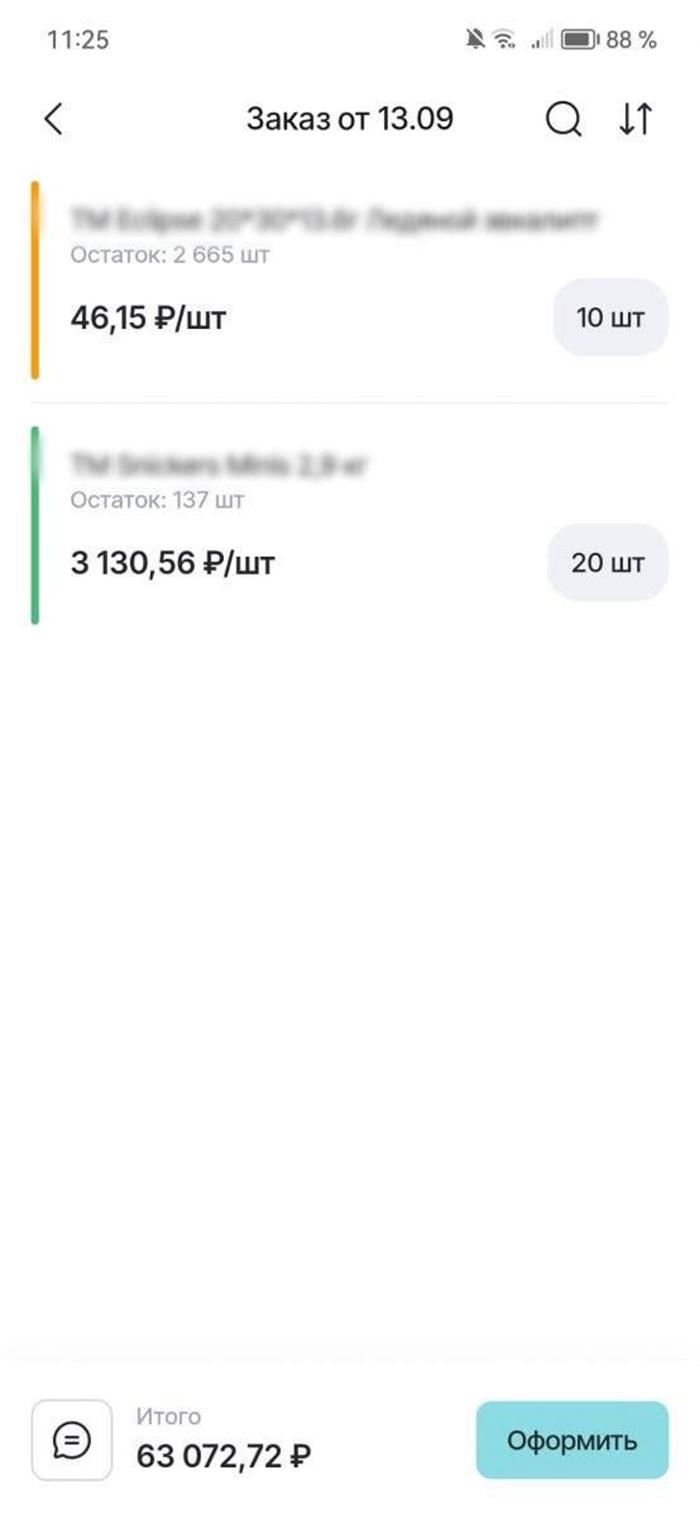The width and height of the screenshot is (700, 1518).
Task: Tap Оформить to place the order
Action: (572, 1440)
